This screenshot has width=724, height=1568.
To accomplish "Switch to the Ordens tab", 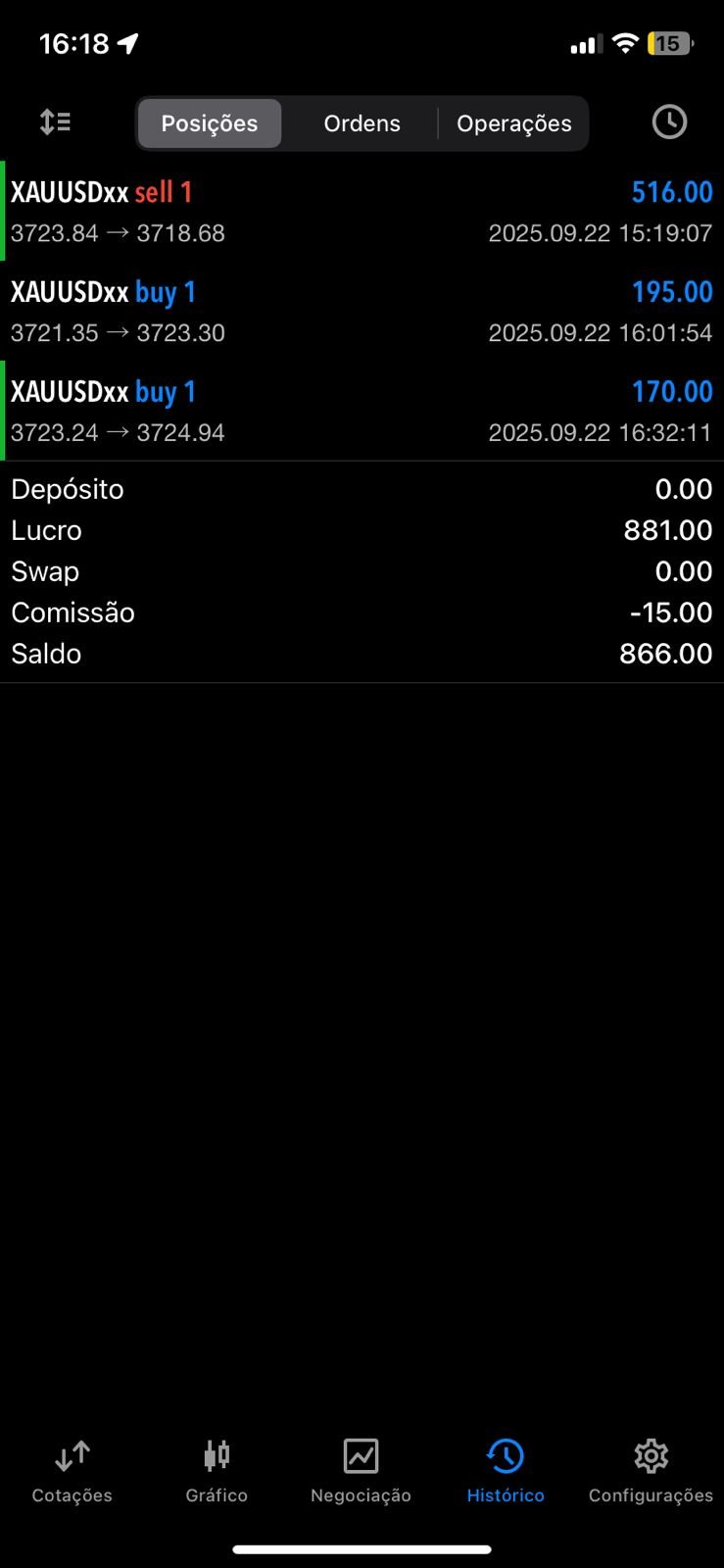I will [362, 122].
